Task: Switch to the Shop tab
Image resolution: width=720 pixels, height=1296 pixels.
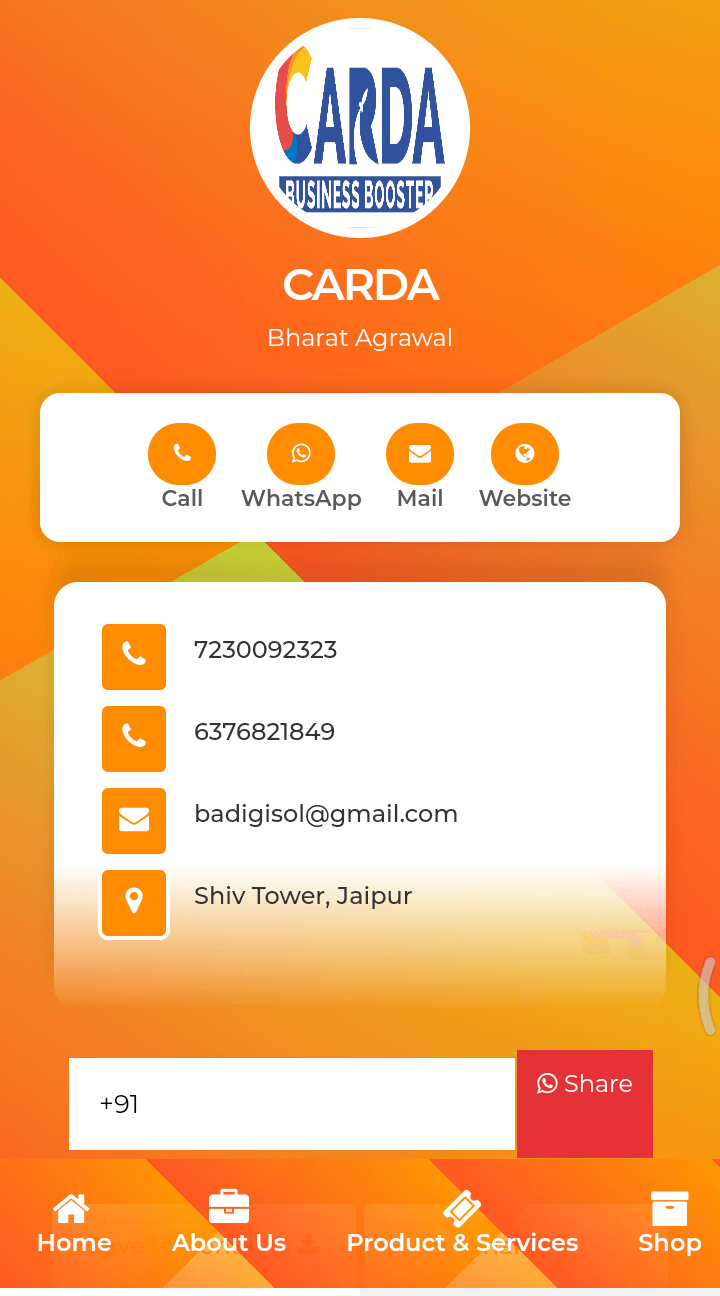Action: point(669,1224)
